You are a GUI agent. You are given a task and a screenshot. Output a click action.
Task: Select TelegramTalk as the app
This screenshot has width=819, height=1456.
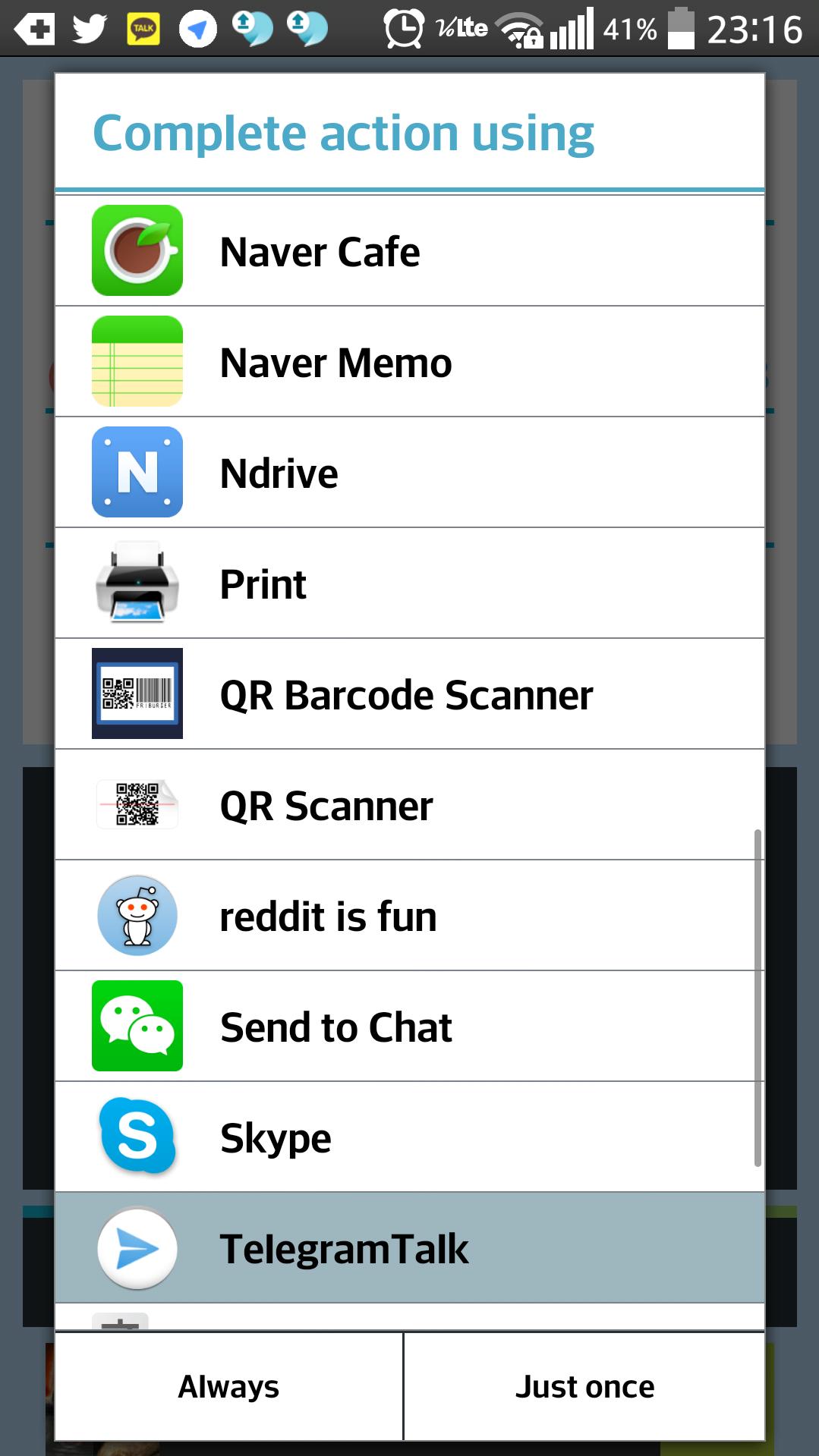[x=410, y=1248]
